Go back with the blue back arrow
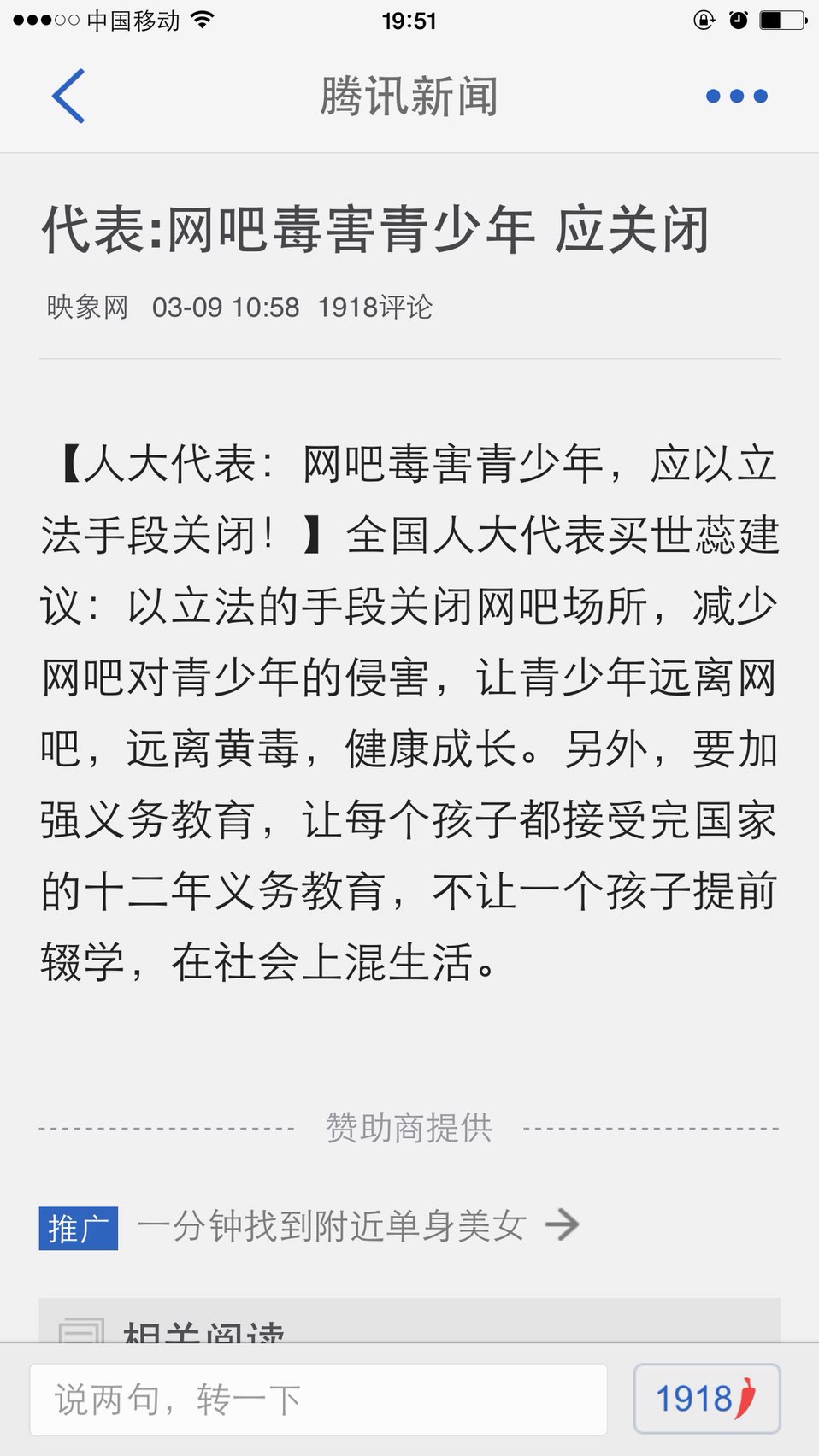 click(x=68, y=96)
